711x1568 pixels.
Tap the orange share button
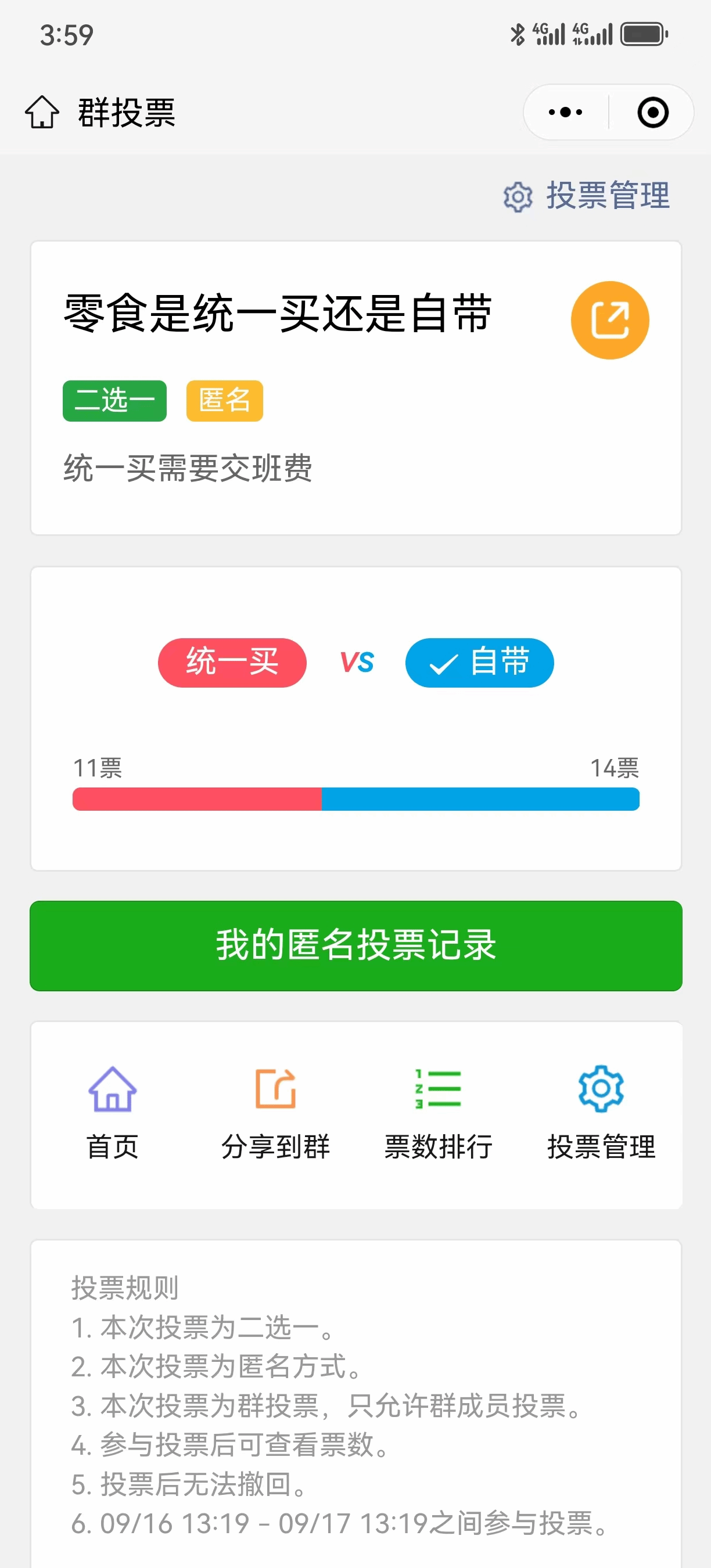pyautogui.click(x=610, y=320)
